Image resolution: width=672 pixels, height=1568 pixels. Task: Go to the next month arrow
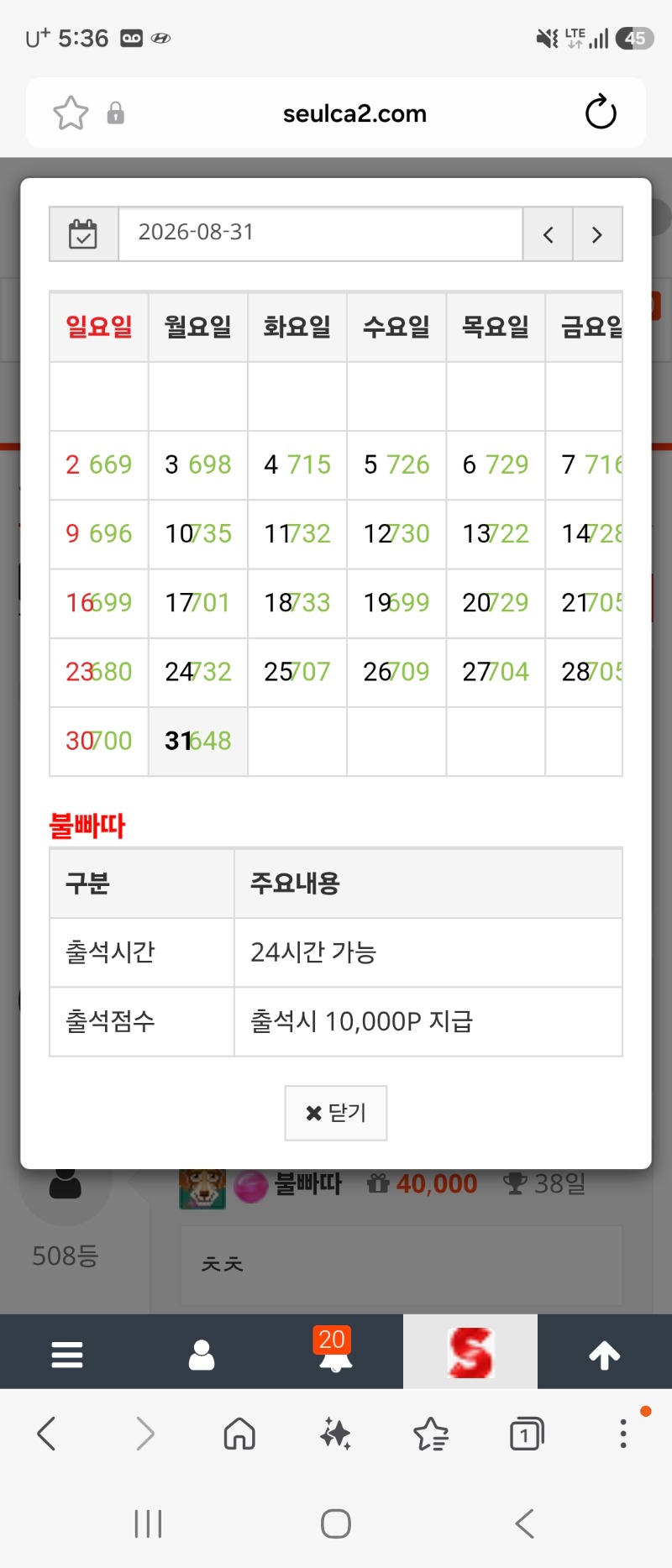pos(597,234)
